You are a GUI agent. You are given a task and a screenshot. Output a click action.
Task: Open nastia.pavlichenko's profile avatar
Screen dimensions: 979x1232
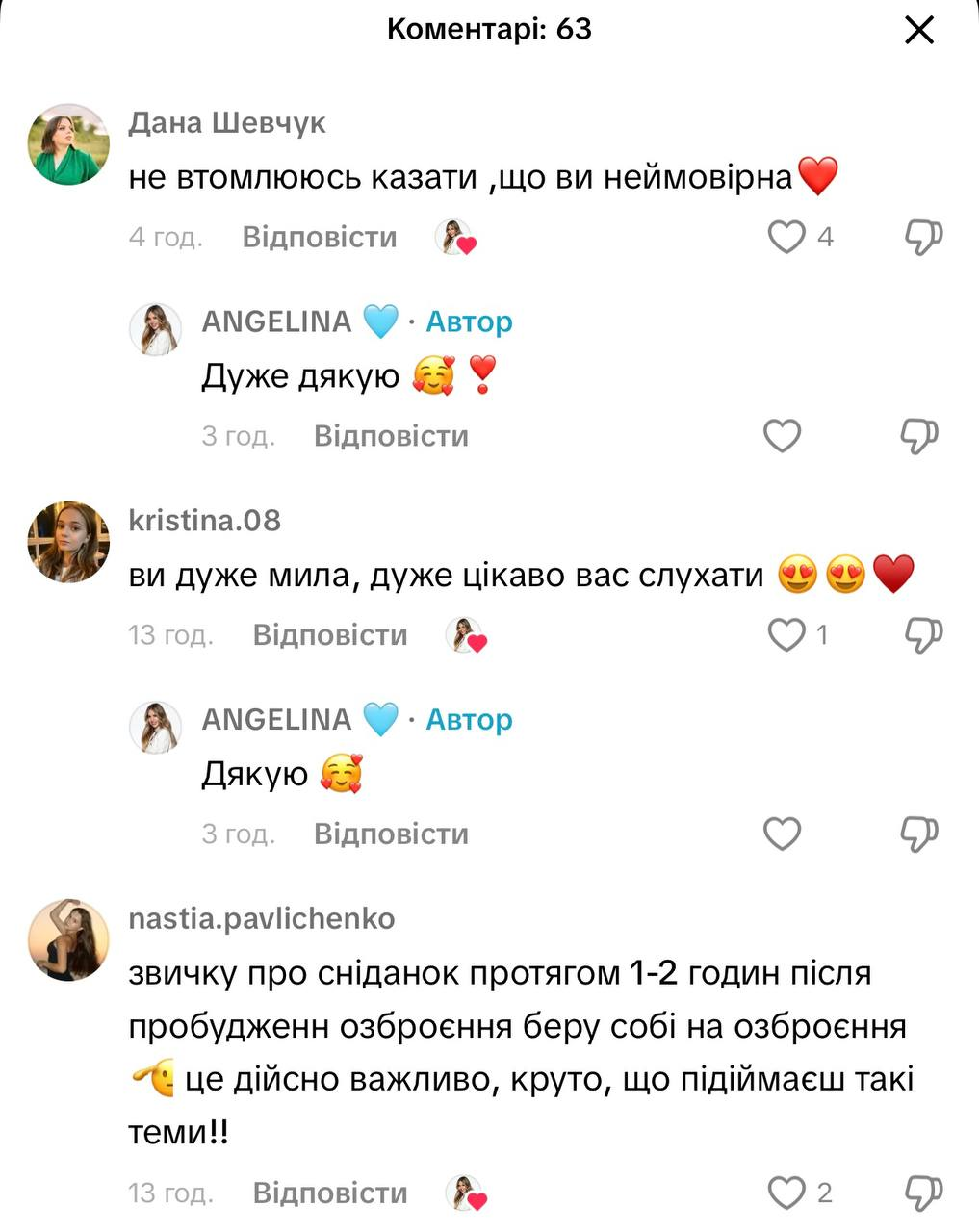tap(68, 940)
